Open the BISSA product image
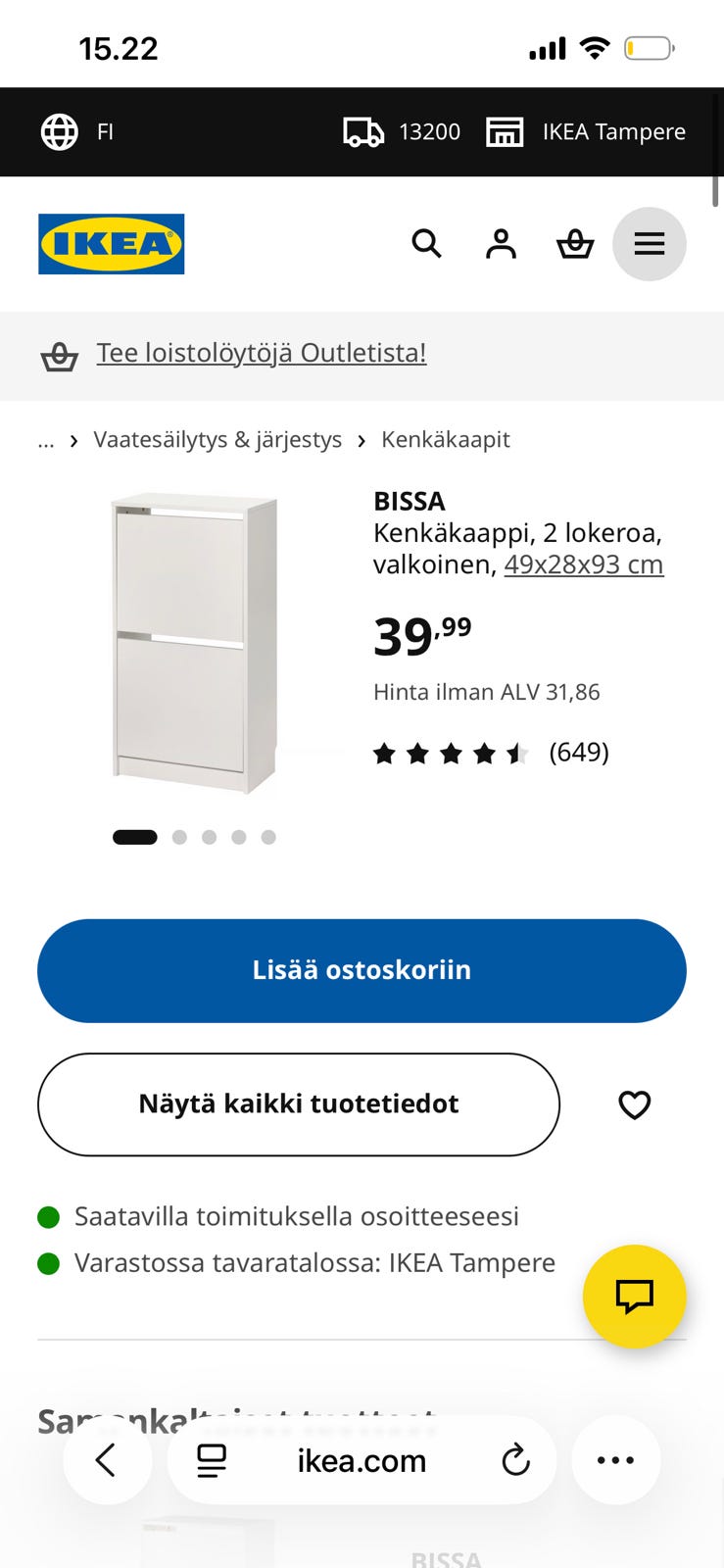The height and width of the screenshot is (1568, 724). point(194,644)
